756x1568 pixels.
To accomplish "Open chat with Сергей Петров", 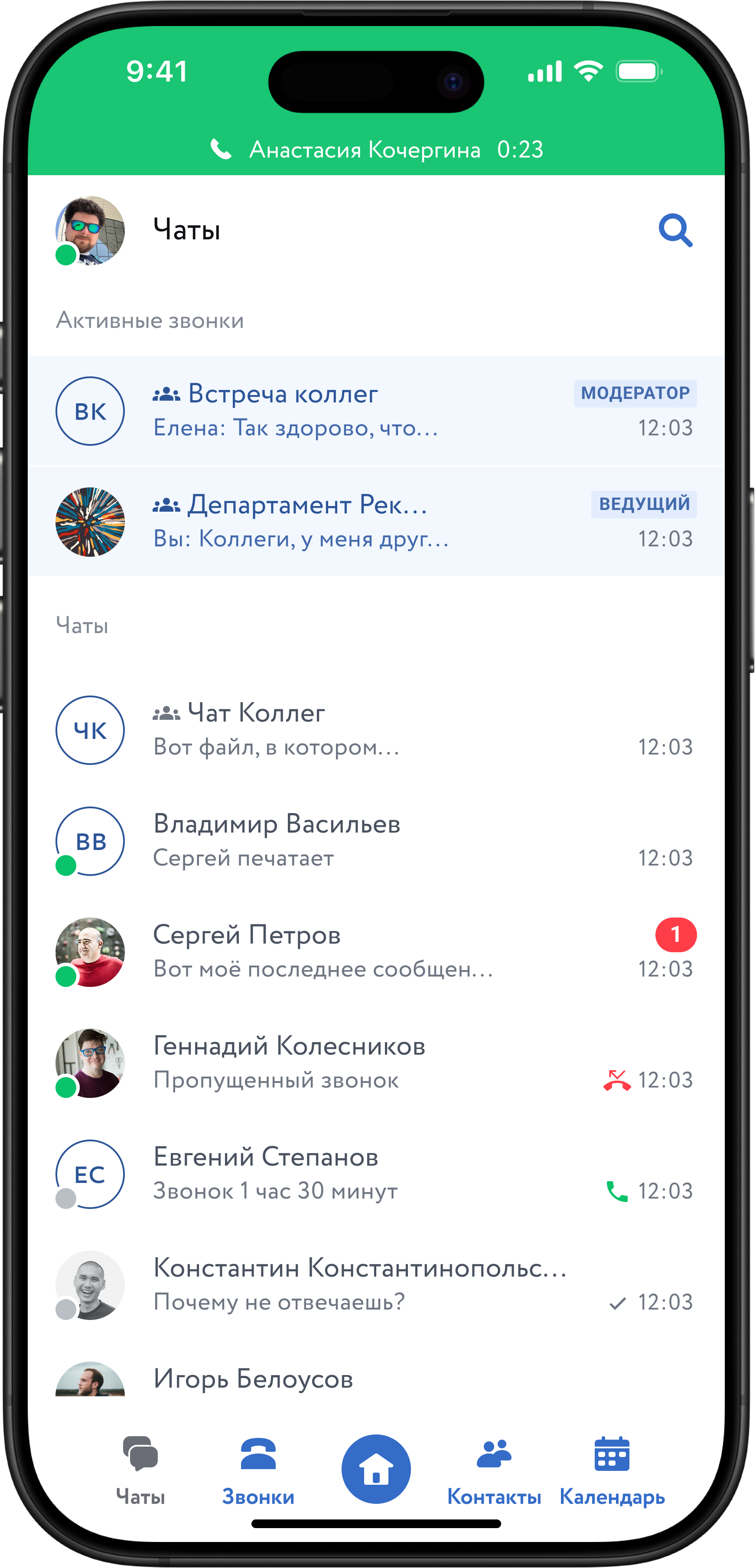I will [x=376, y=952].
